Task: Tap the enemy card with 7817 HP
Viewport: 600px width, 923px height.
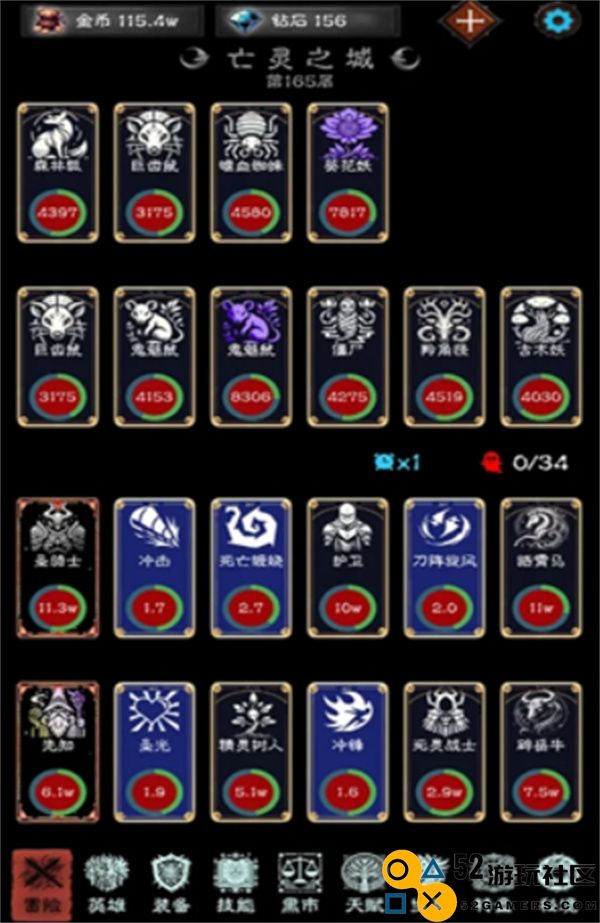Action: [x=348, y=172]
